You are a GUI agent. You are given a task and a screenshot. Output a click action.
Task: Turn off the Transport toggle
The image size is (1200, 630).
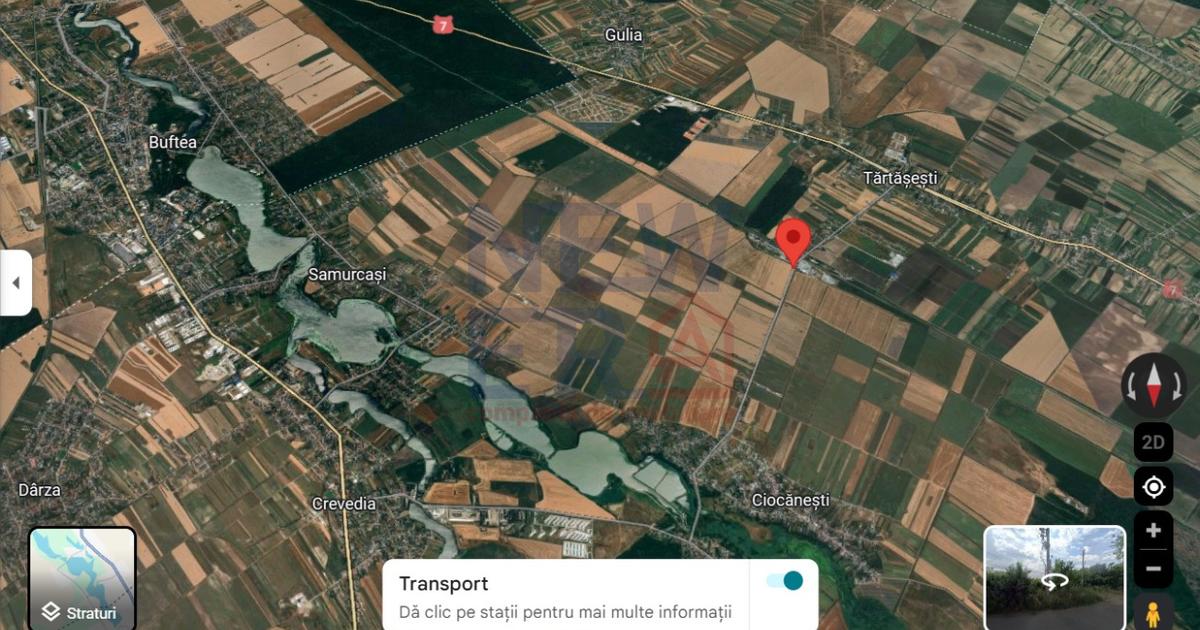pos(784,581)
